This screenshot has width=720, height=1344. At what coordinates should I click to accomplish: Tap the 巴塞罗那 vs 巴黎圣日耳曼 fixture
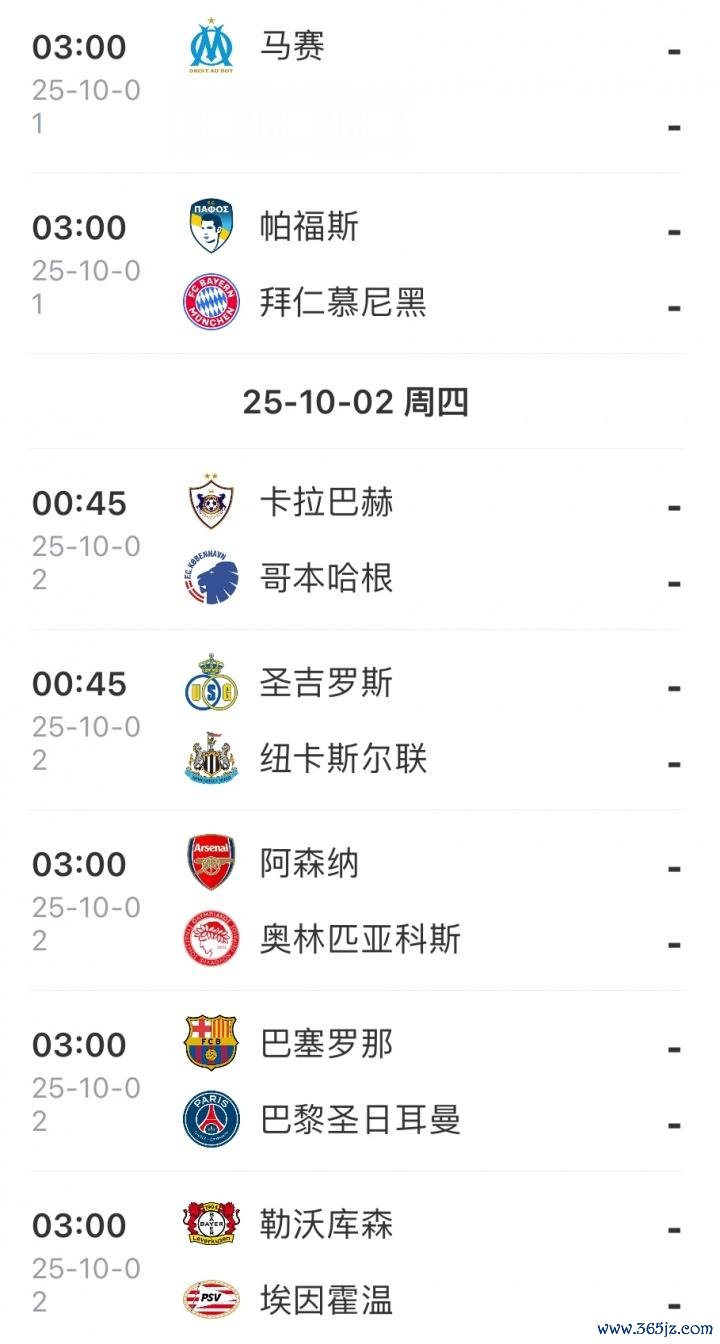[356, 1082]
